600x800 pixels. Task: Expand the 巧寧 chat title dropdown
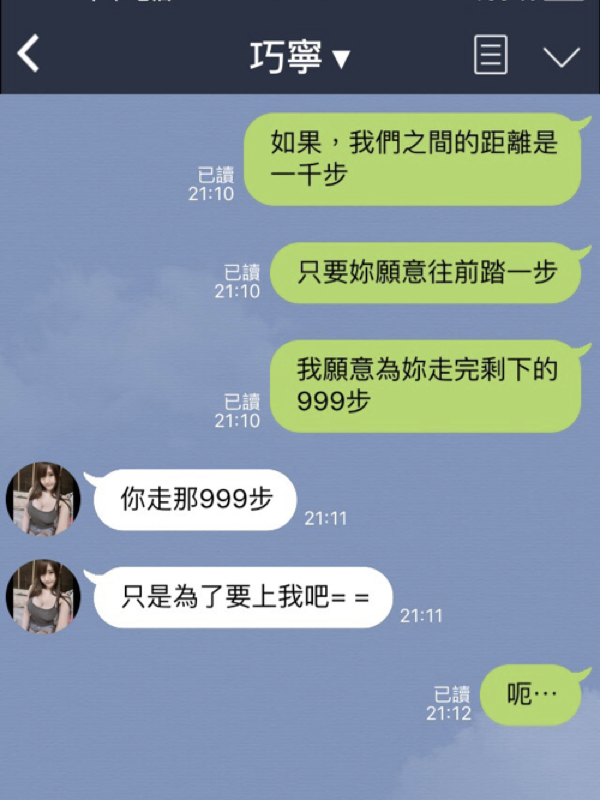300,56
